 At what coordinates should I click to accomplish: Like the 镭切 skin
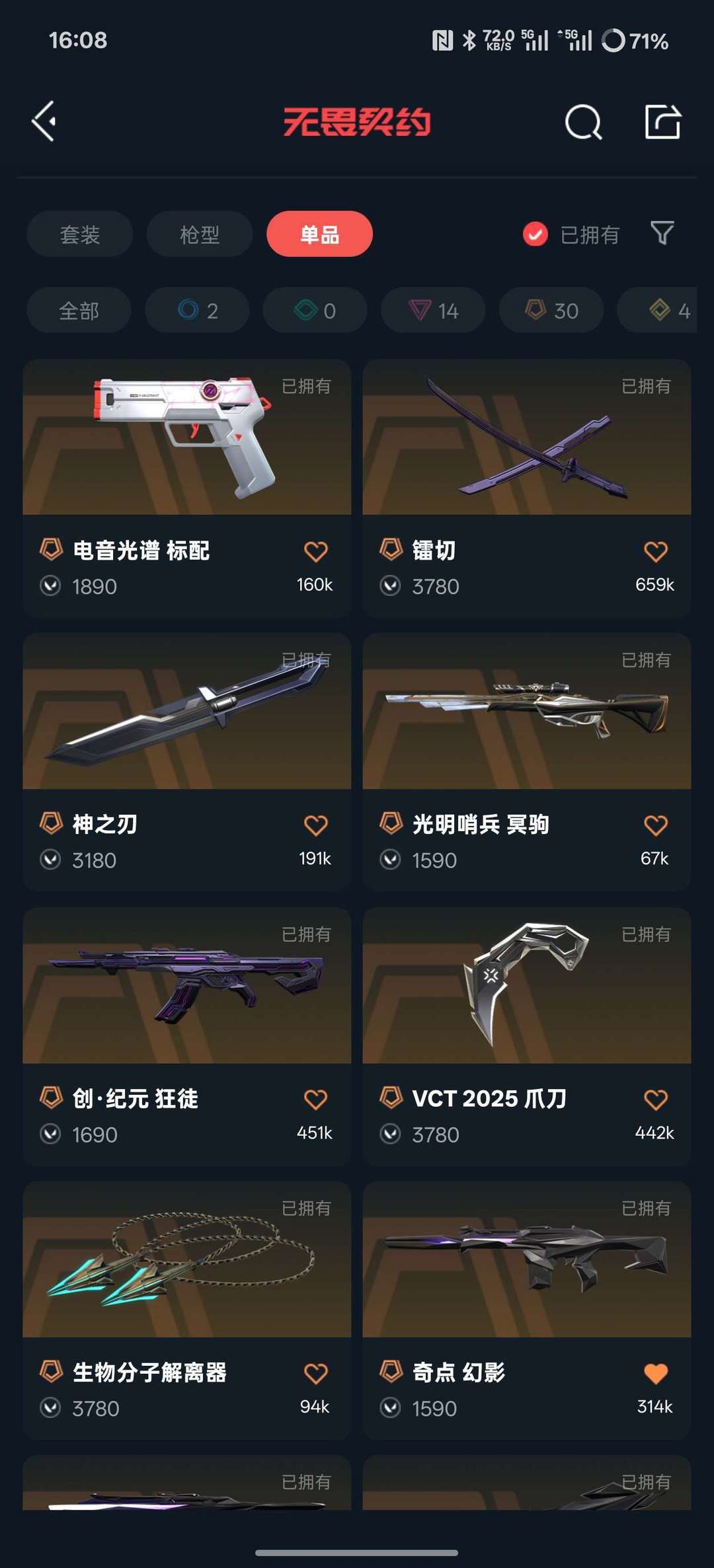(655, 551)
